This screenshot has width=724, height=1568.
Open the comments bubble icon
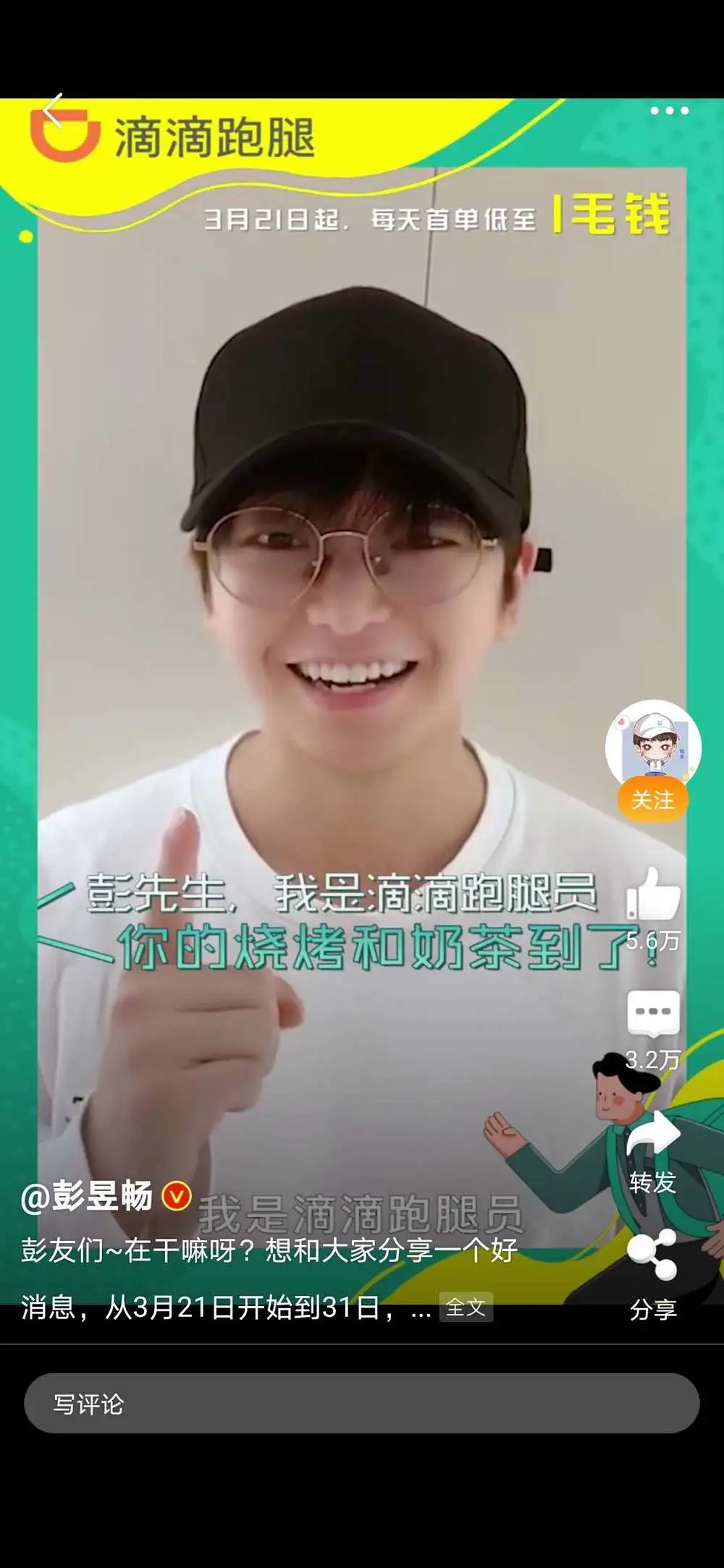coord(653,1013)
